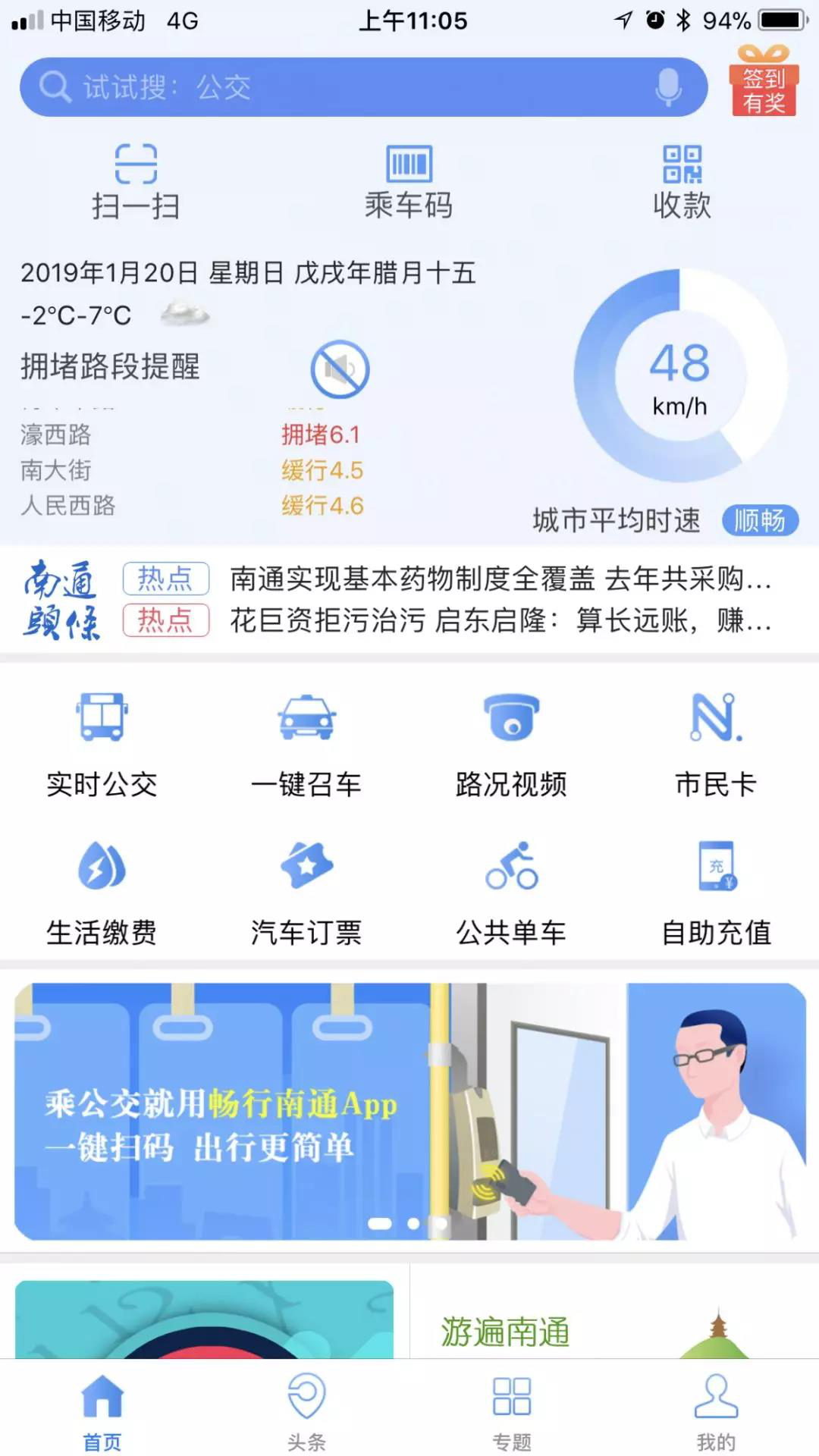Switch to the 头条 tab
Image resolution: width=819 pixels, height=1456 pixels.
pos(306,1410)
